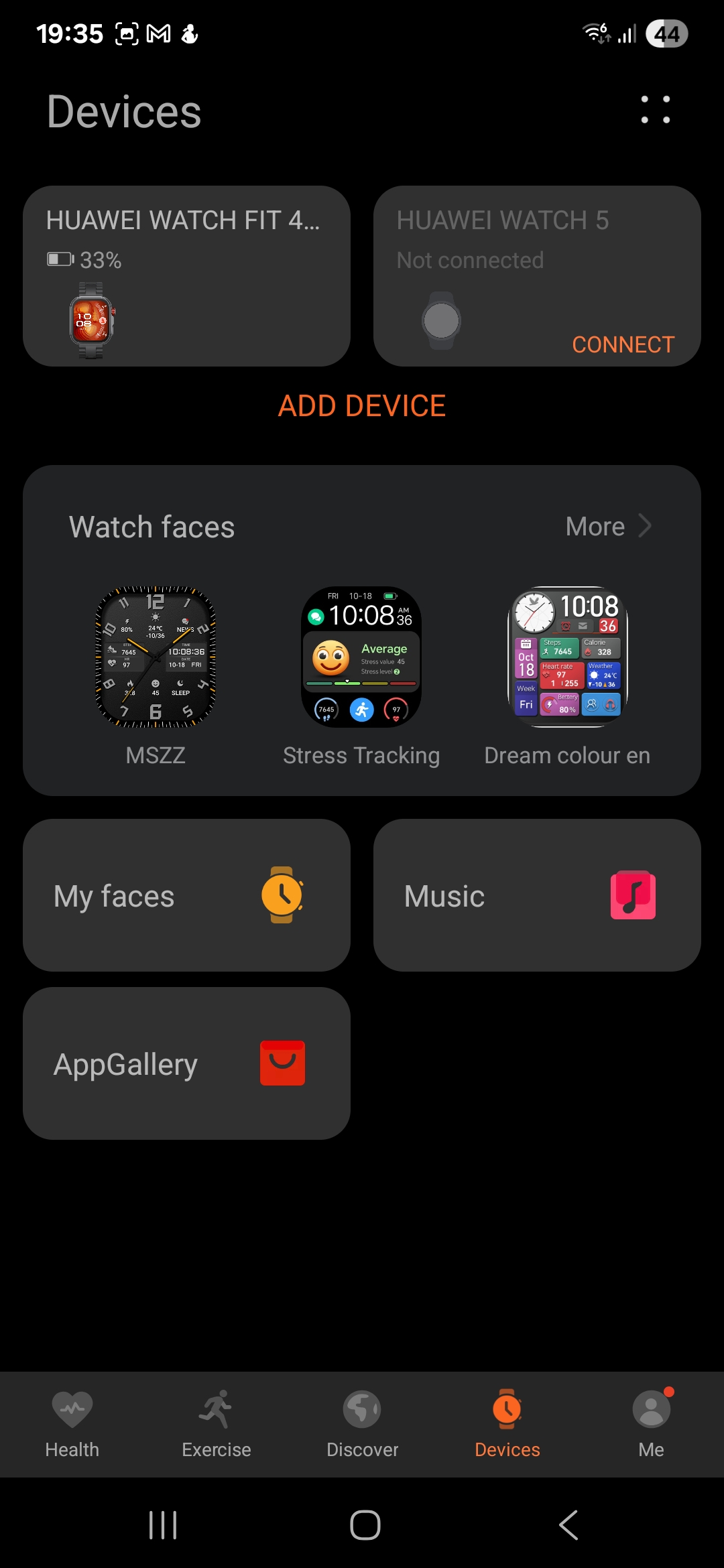Open the My faces card
Image resolution: width=724 pixels, height=1568 pixels.
click(x=186, y=895)
